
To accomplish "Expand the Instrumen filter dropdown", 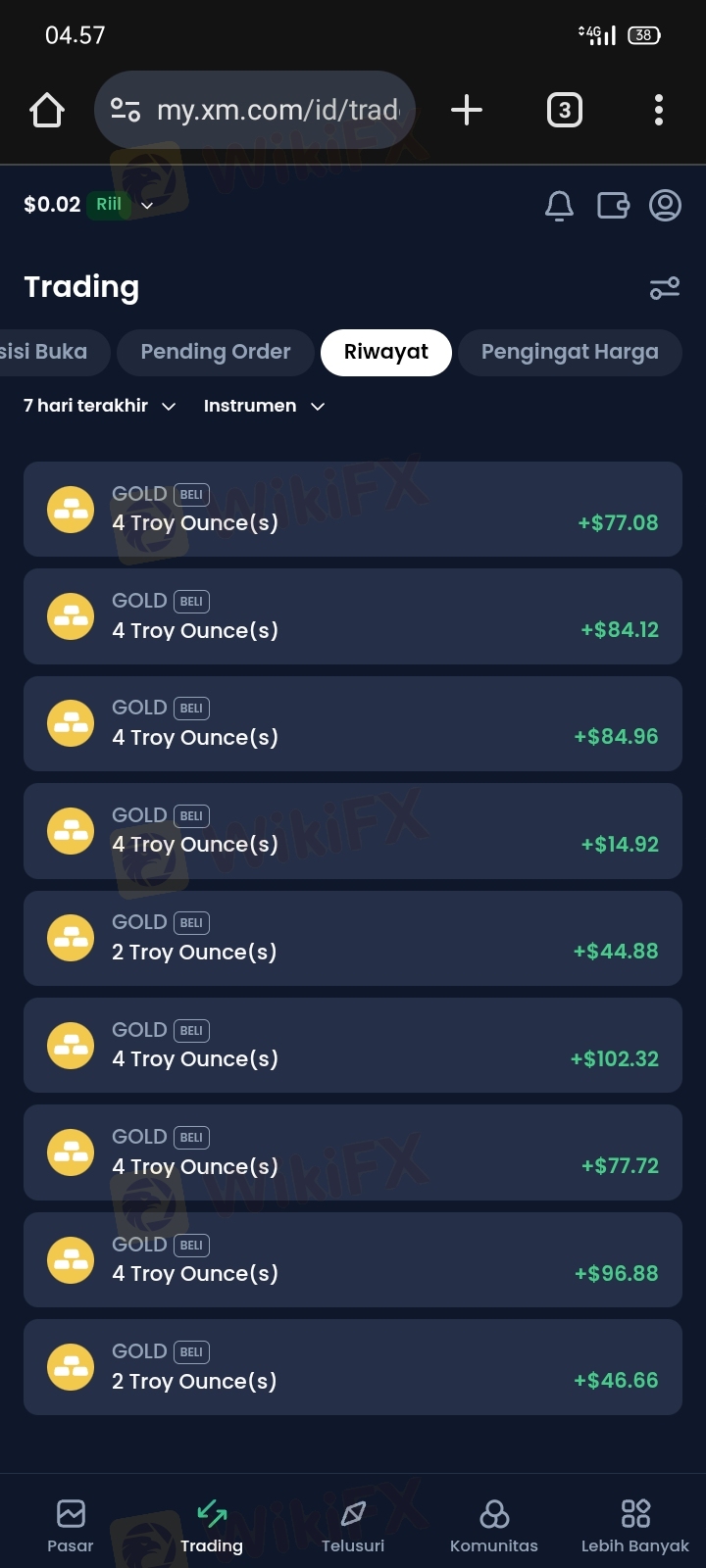I will (264, 406).
